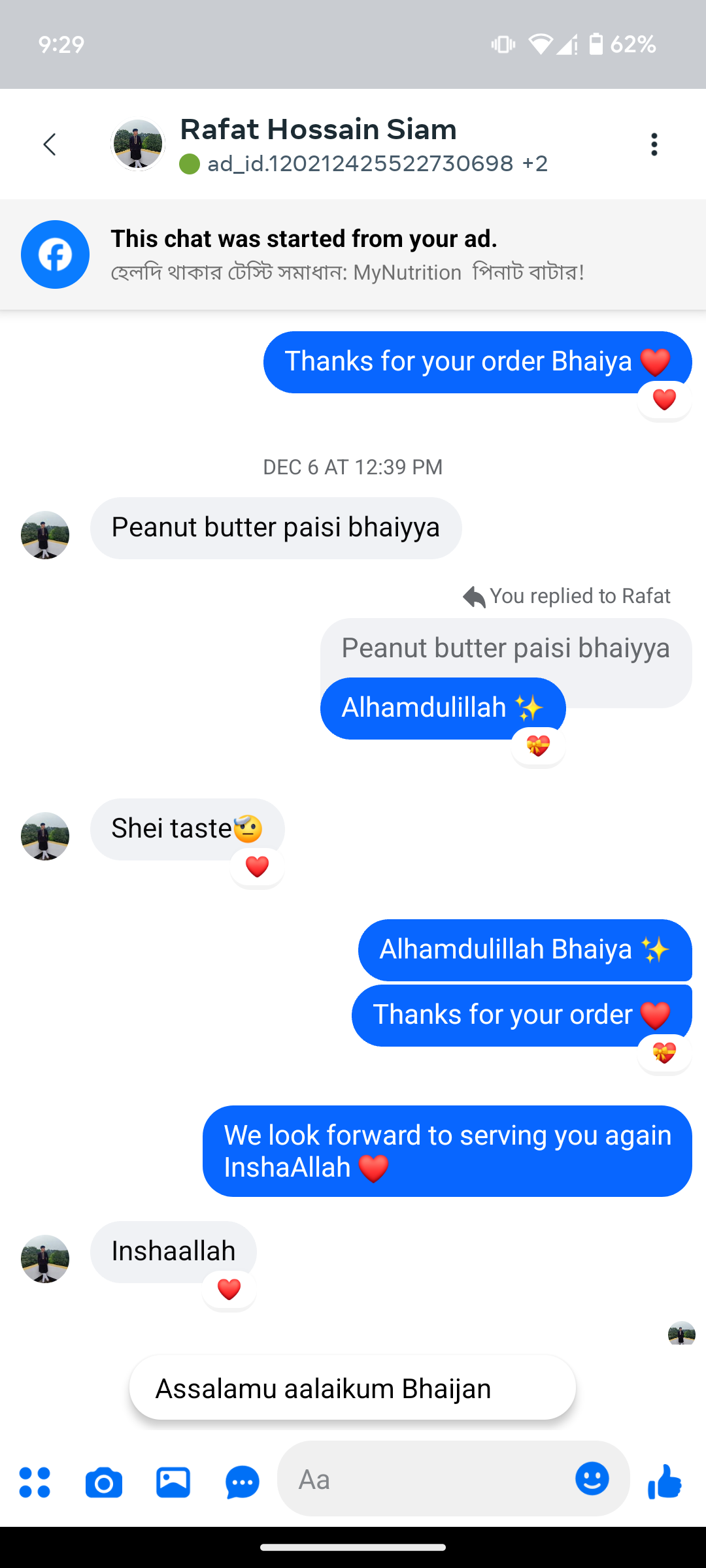The image size is (706, 1568).
Task: View the heart reaction on 'Inshaallah'
Action: pos(229,1290)
